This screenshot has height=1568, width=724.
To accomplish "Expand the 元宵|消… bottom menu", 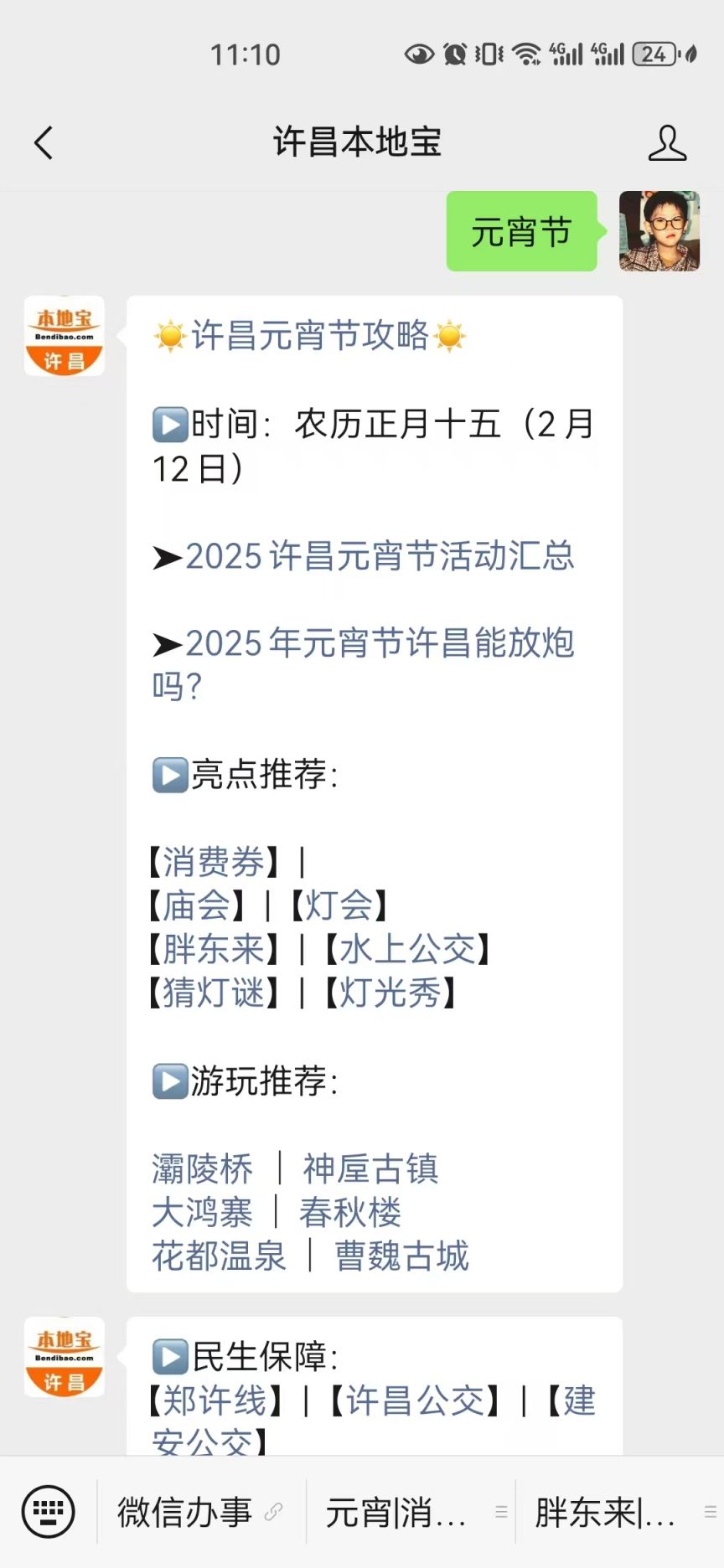I will point(411,1512).
